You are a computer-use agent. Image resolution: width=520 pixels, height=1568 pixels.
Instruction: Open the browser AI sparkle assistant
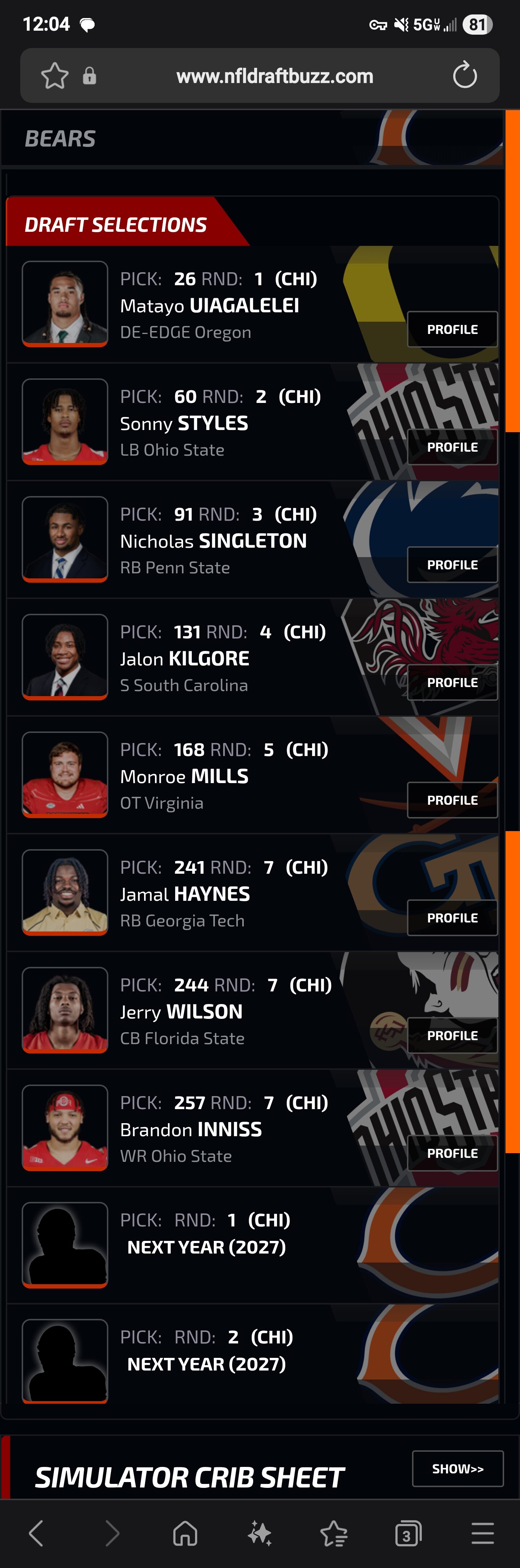click(260, 1533)
